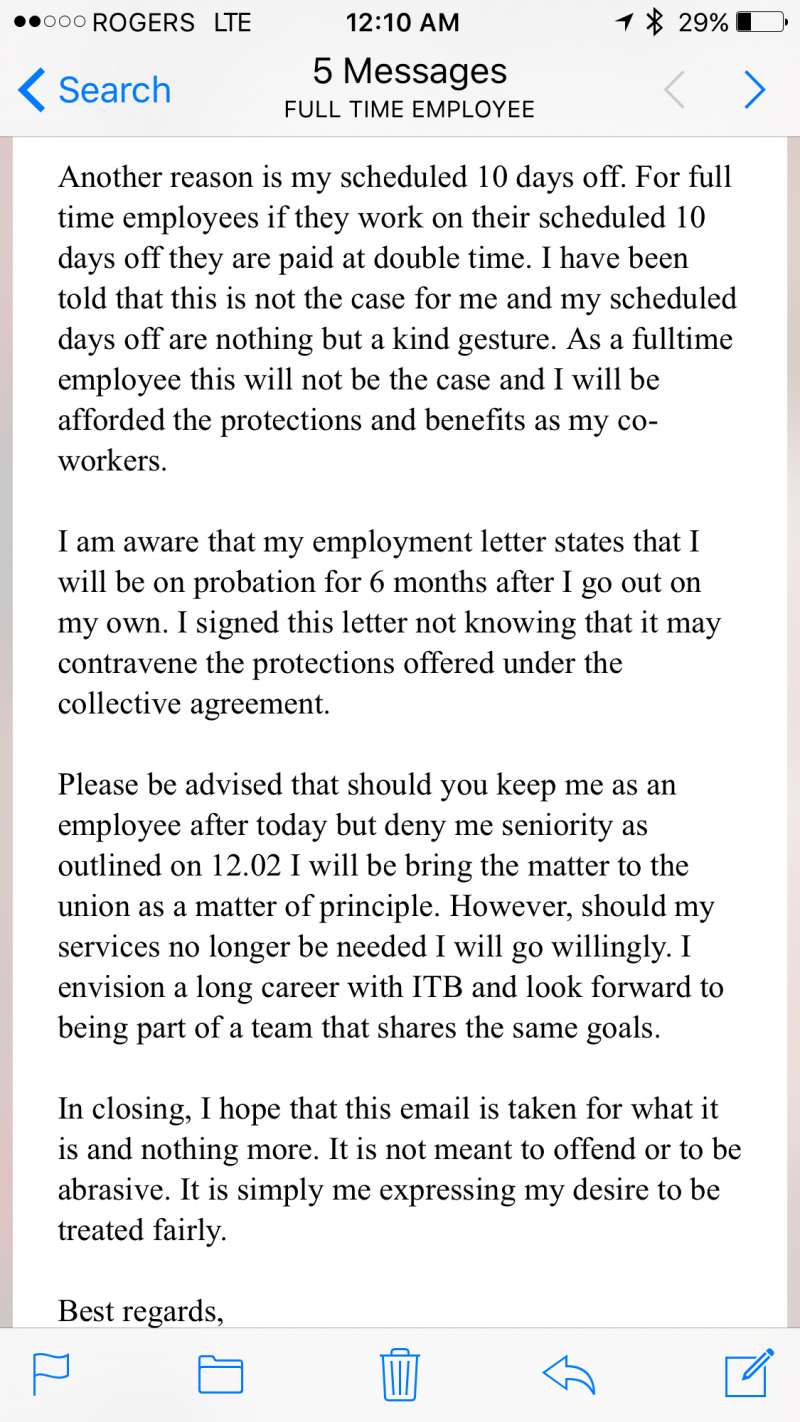Flag this email
Viewport: 800px width, 1422px height.
(51, 1373)
